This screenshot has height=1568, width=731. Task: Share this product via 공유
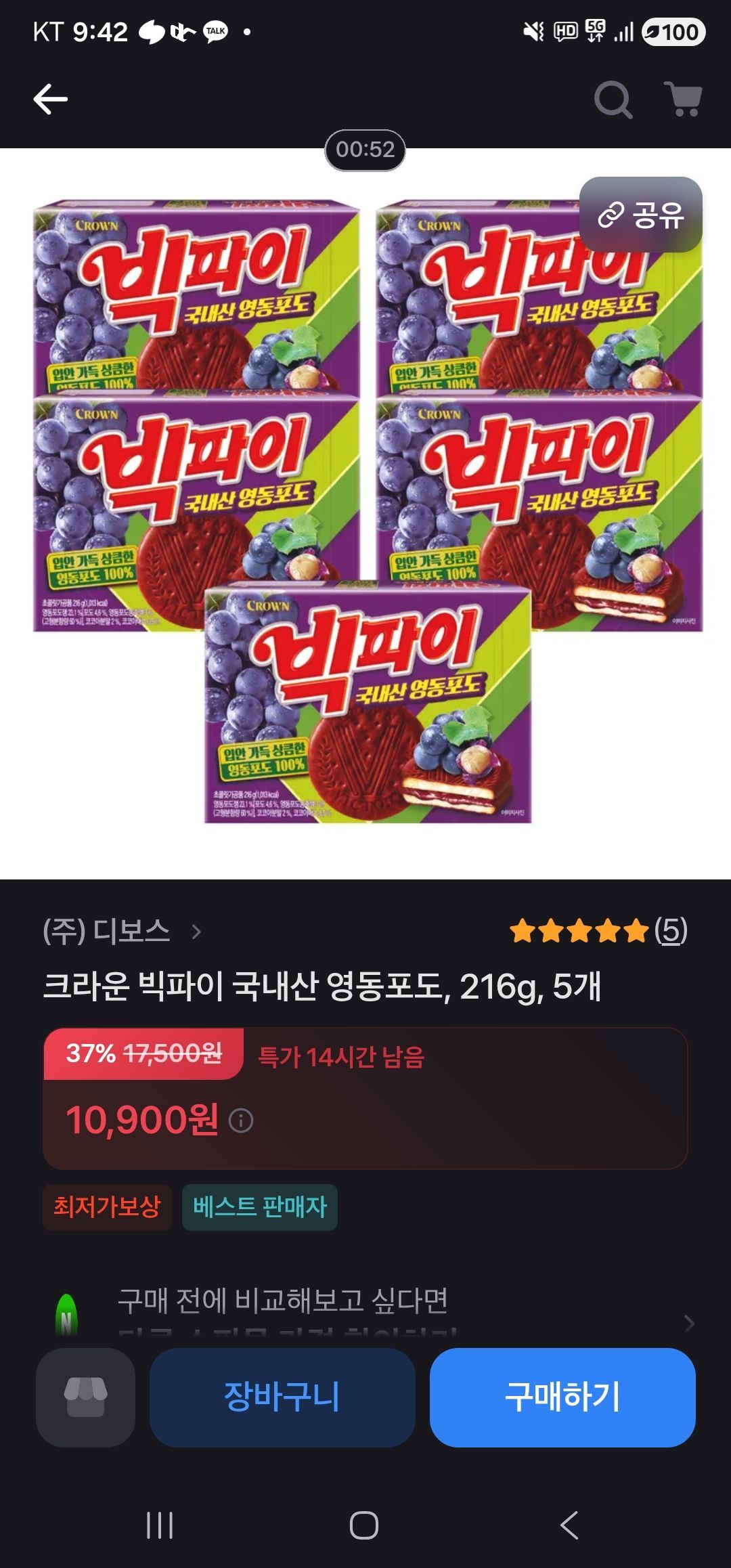tap(640, 215)
